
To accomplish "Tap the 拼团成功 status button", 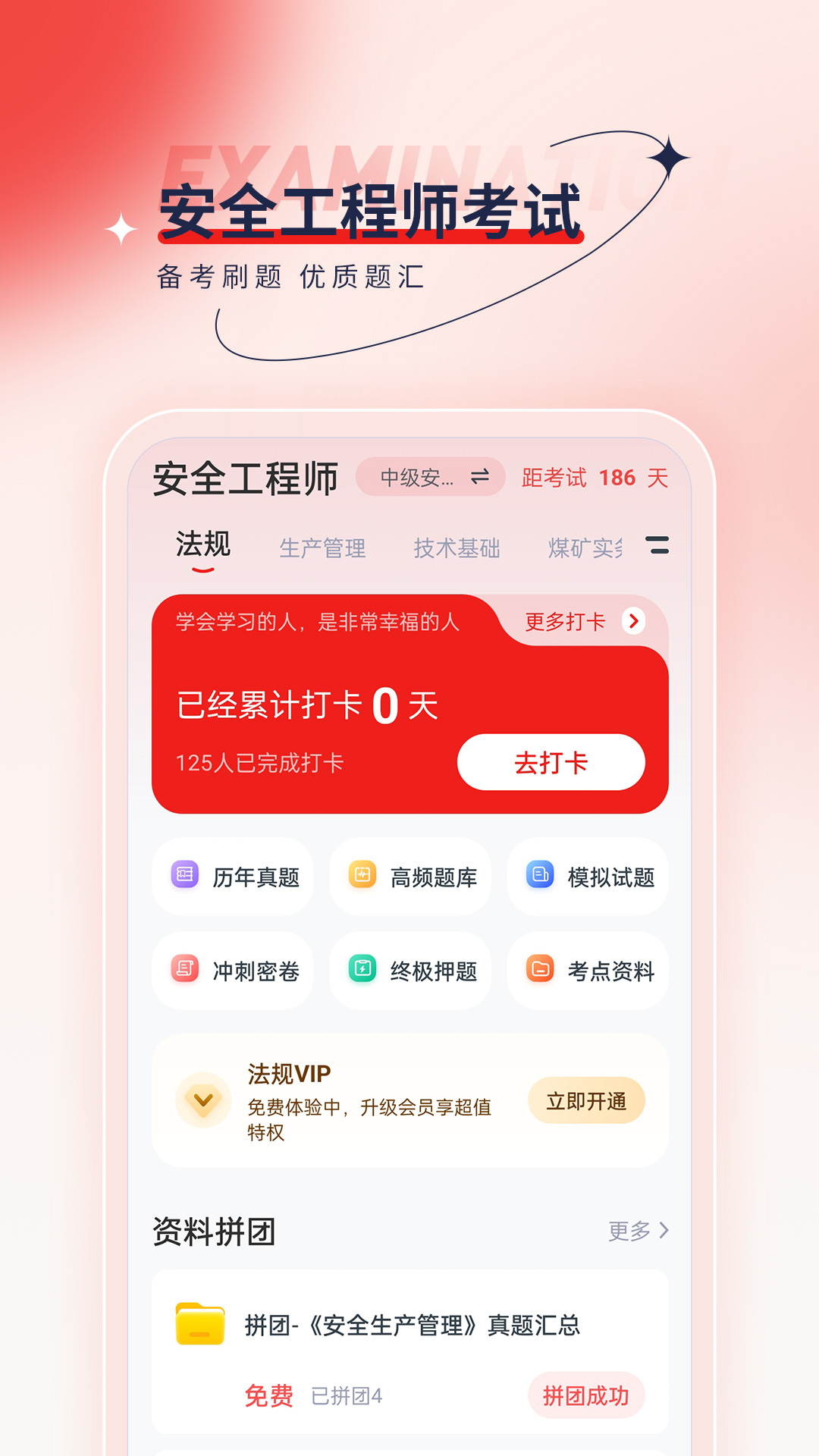I will [585, 1398].
